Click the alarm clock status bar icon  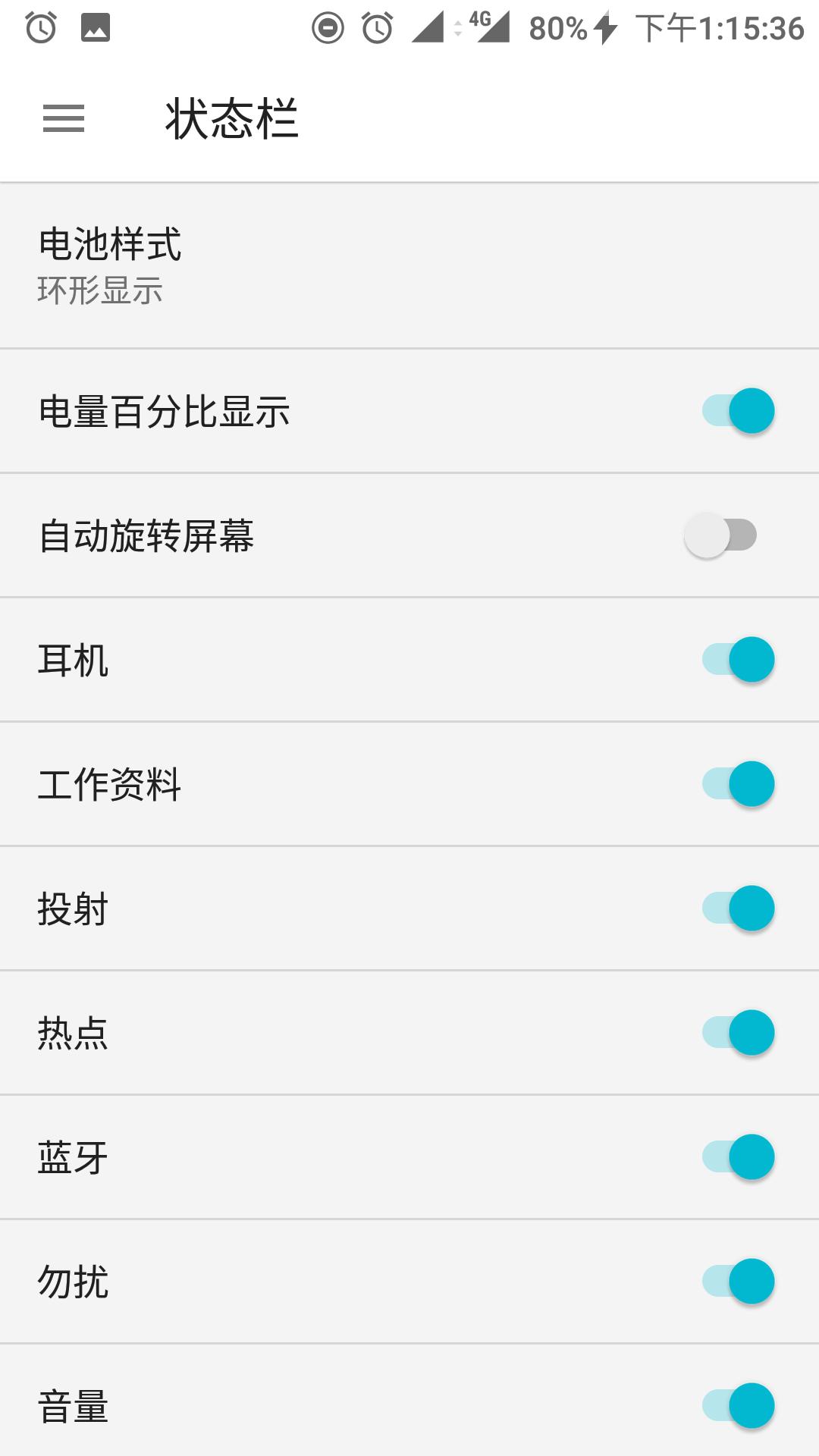[x=42, y=27]
